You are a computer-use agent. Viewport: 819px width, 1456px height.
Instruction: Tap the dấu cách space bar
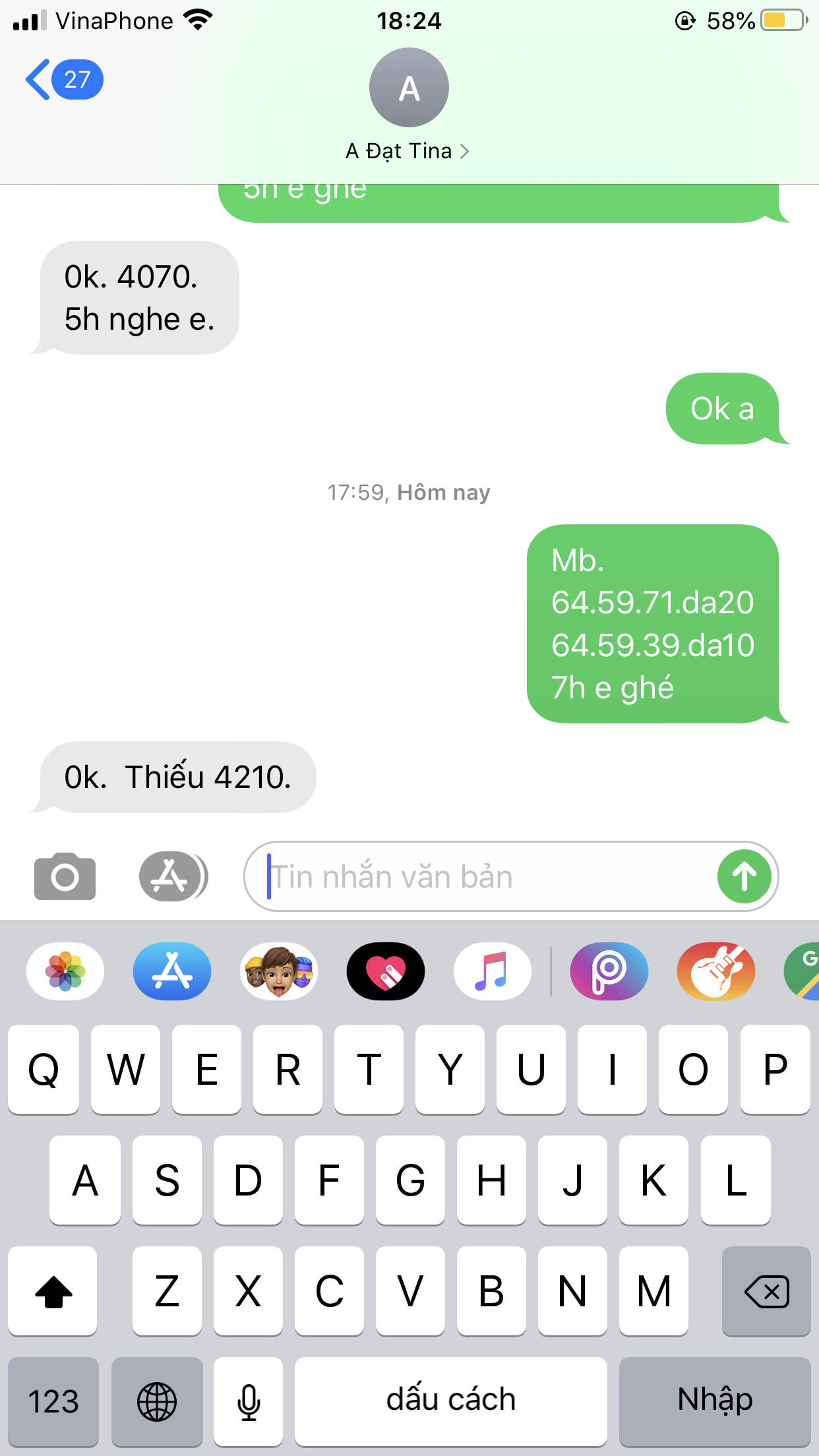[x=451, y=1401]
